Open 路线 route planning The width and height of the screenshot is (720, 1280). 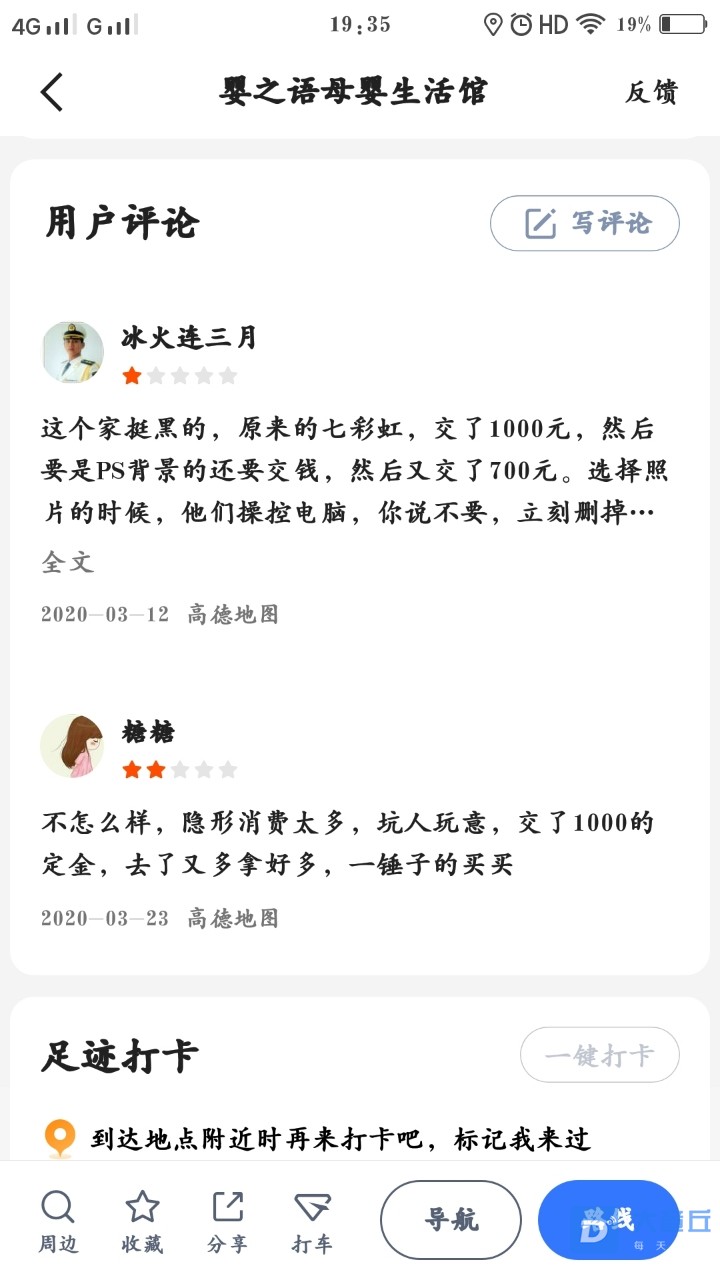pyautogui.click(x=608, y=1220)
